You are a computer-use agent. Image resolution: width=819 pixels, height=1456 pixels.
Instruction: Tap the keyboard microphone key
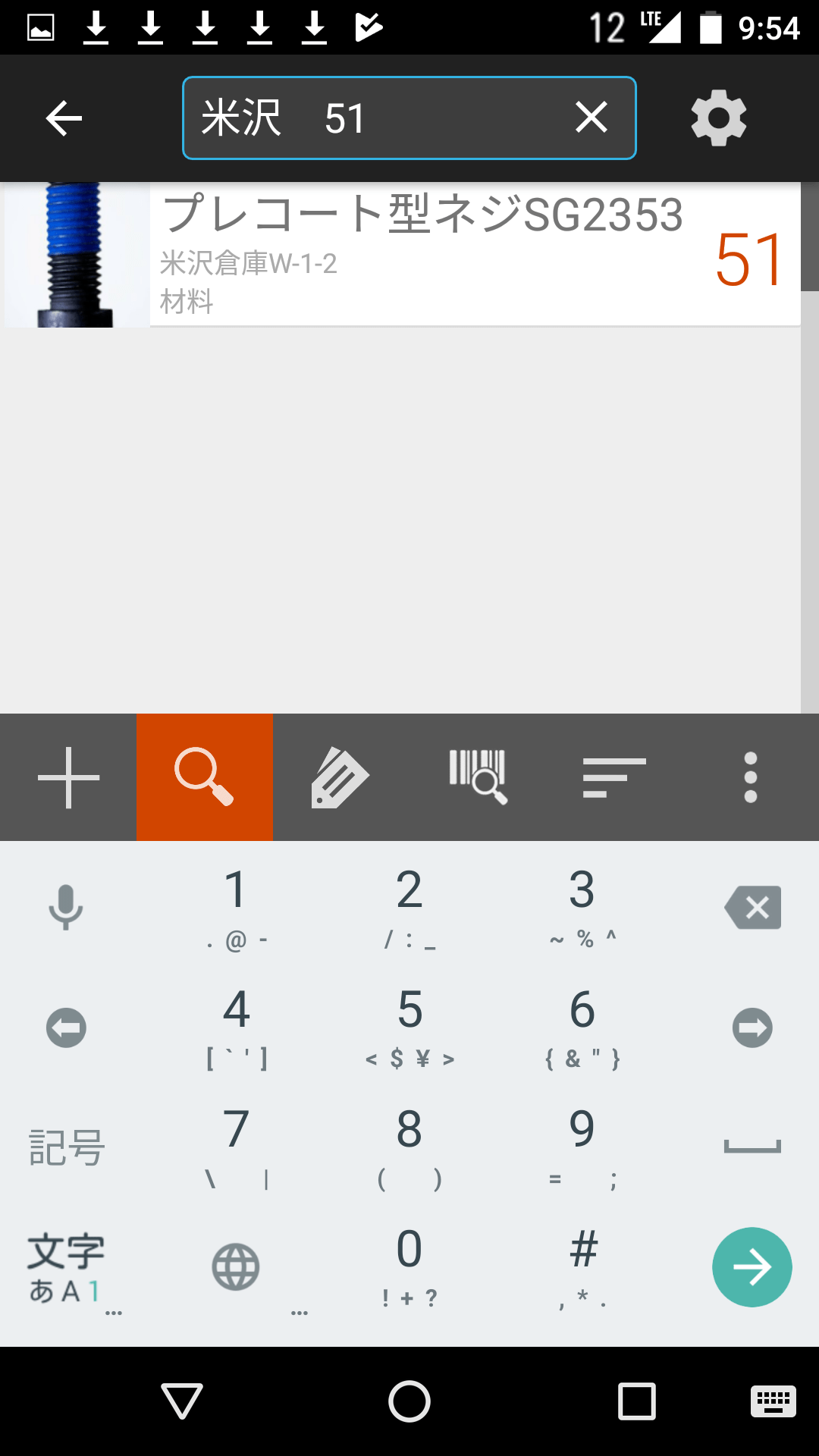(66, 908)
